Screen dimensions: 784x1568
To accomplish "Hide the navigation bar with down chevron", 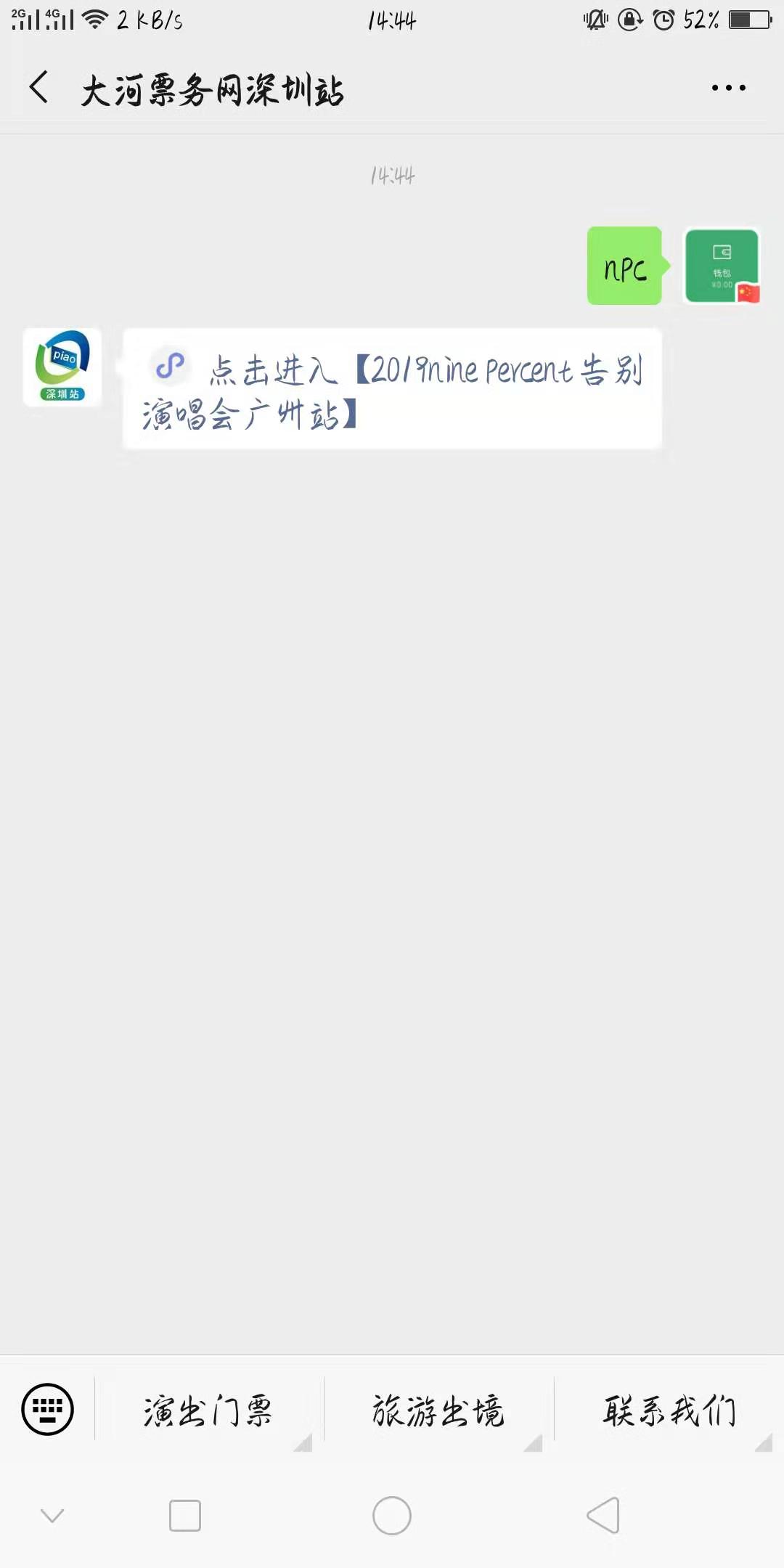I will [52, 1516].
